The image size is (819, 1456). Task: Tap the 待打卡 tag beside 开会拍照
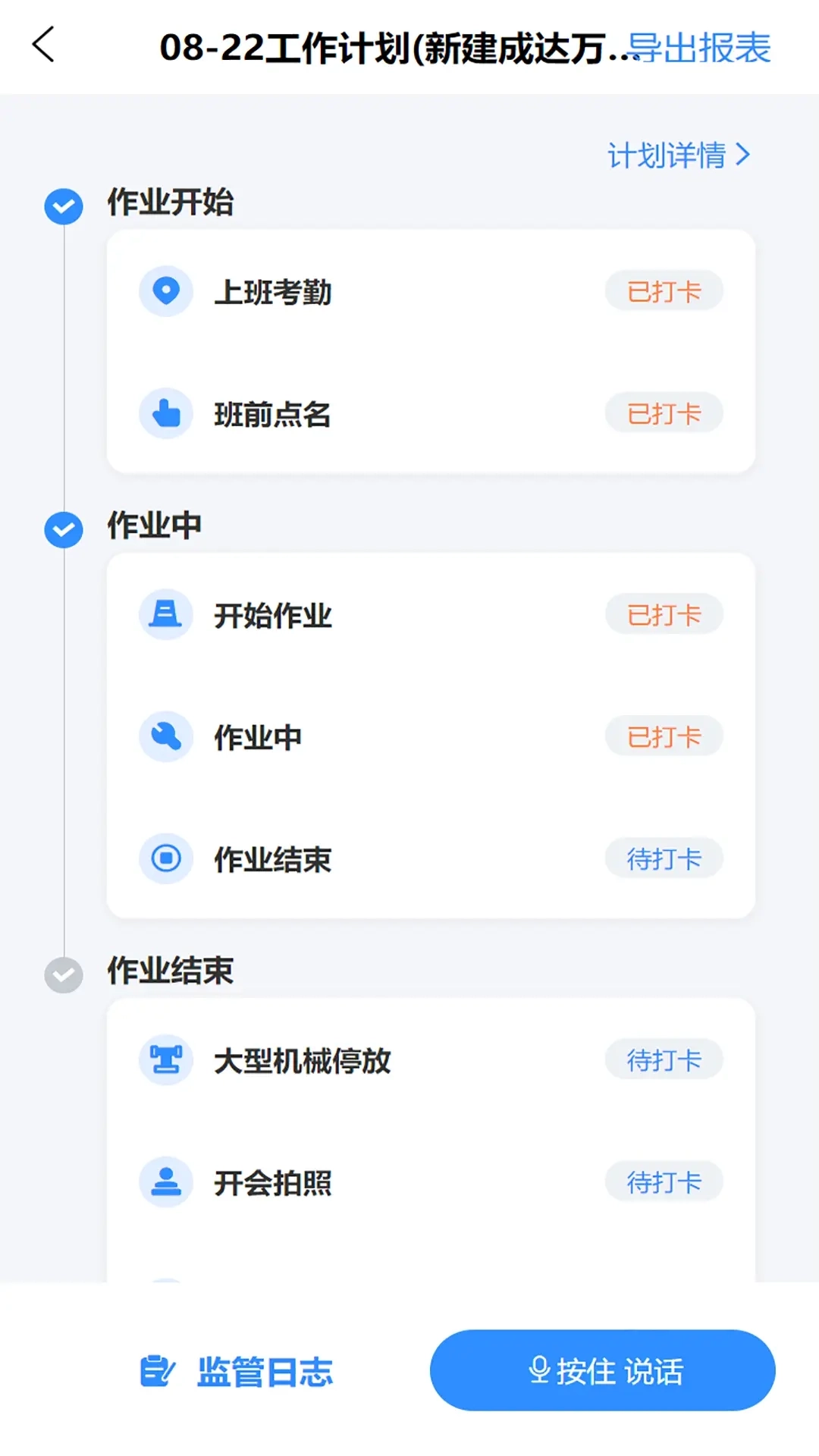(x=664, y=1181)
